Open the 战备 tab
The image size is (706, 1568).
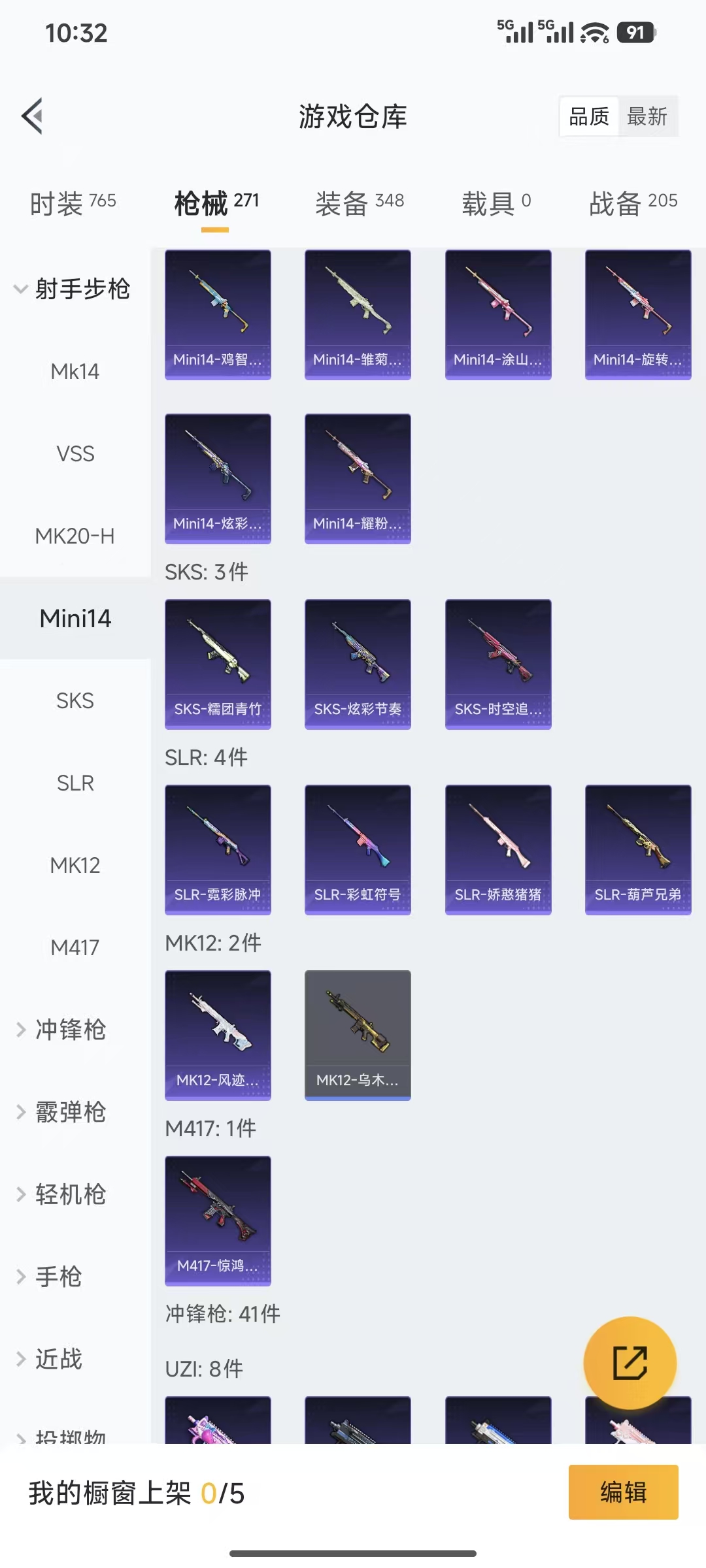click(631, 201)
